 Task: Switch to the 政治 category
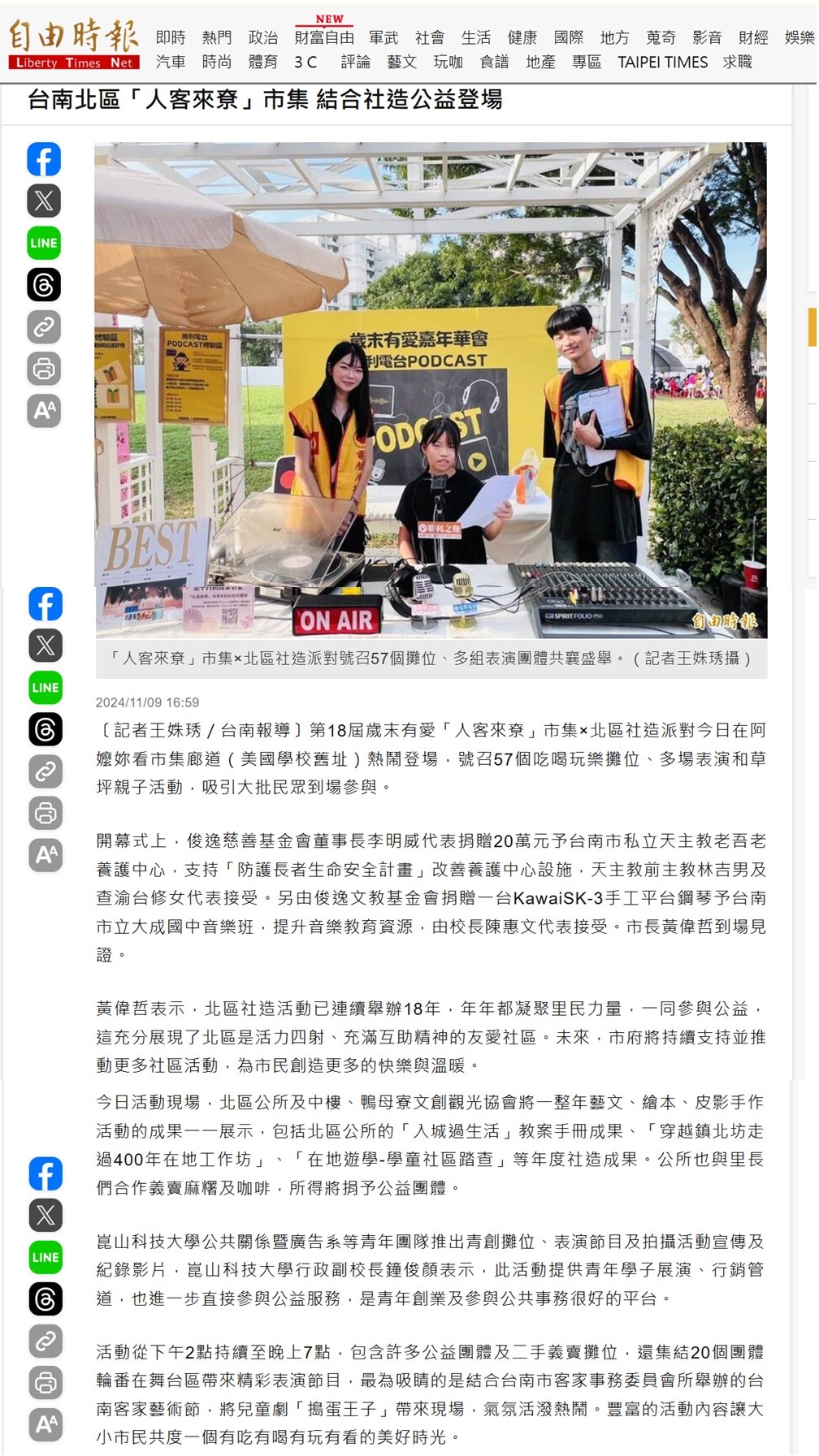(263, 37)
